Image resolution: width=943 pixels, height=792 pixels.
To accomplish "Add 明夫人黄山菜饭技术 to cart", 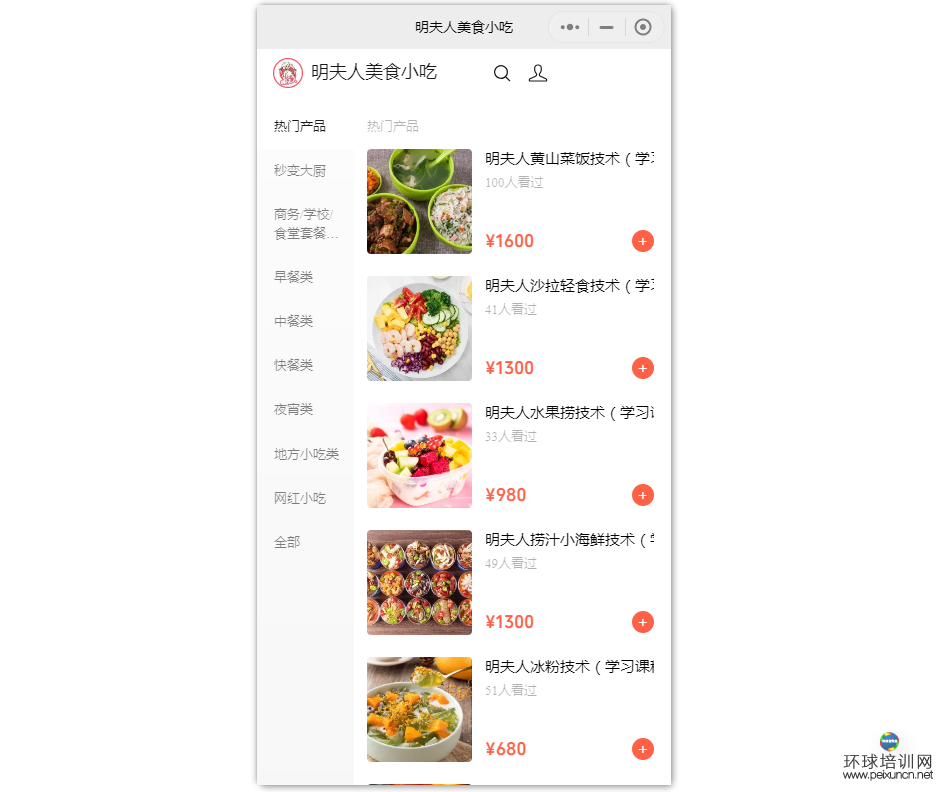I will coord(643,241).
